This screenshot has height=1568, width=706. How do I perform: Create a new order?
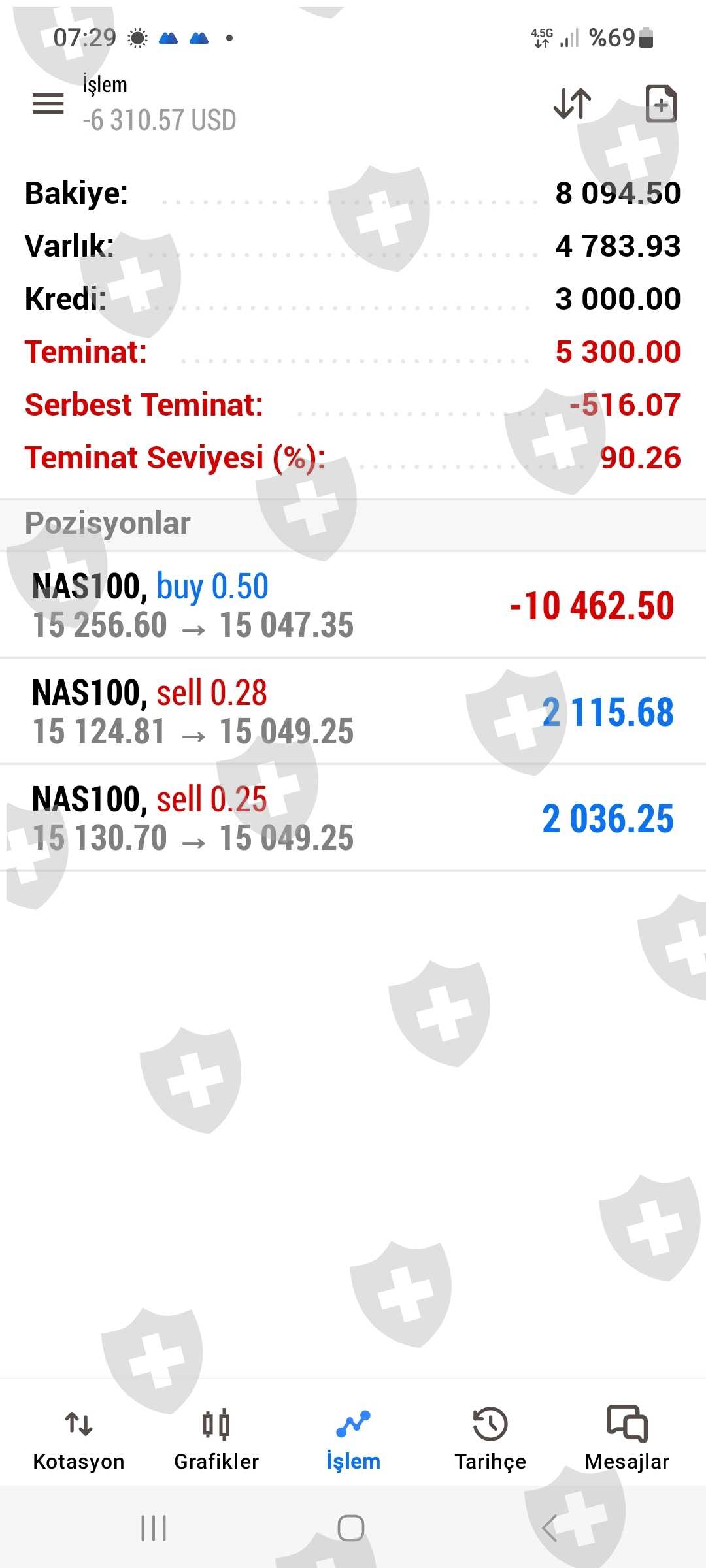click(x=660, y=103)
